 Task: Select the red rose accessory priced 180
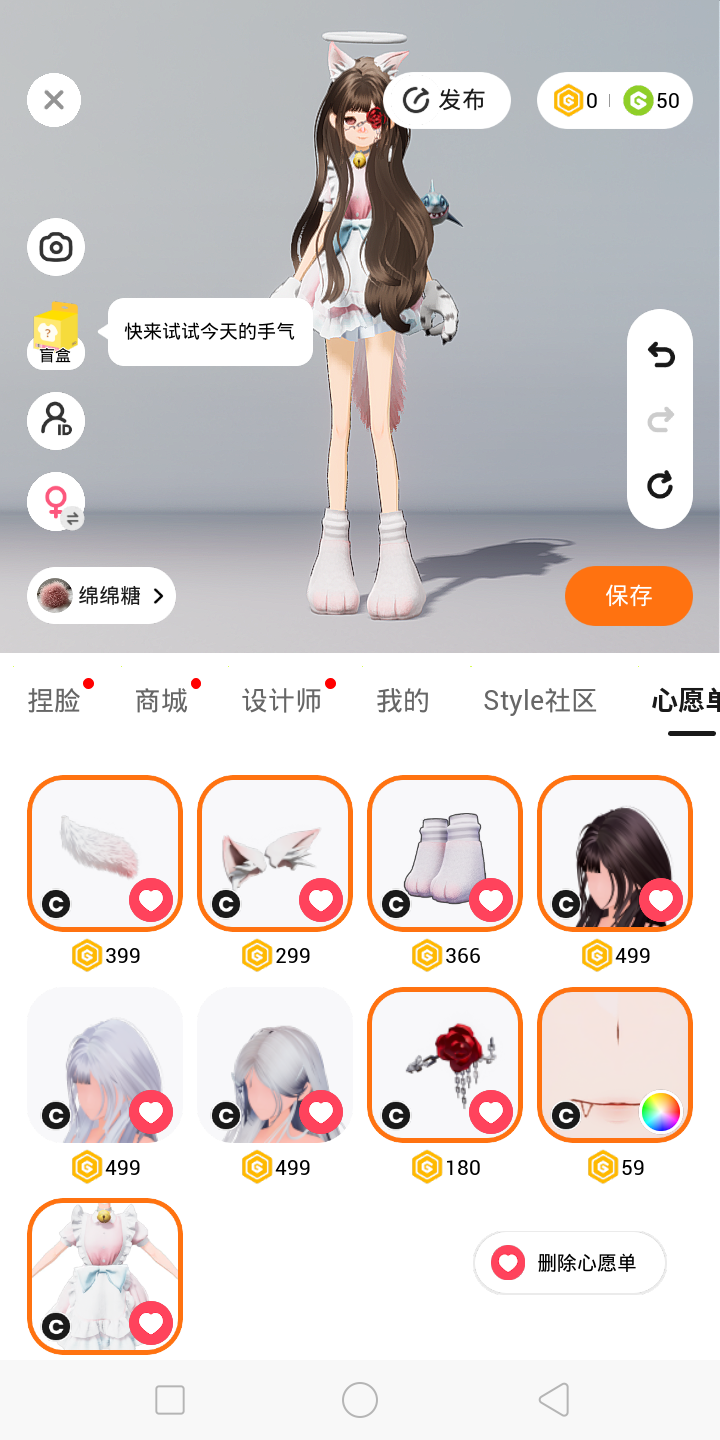[445, 1065]
